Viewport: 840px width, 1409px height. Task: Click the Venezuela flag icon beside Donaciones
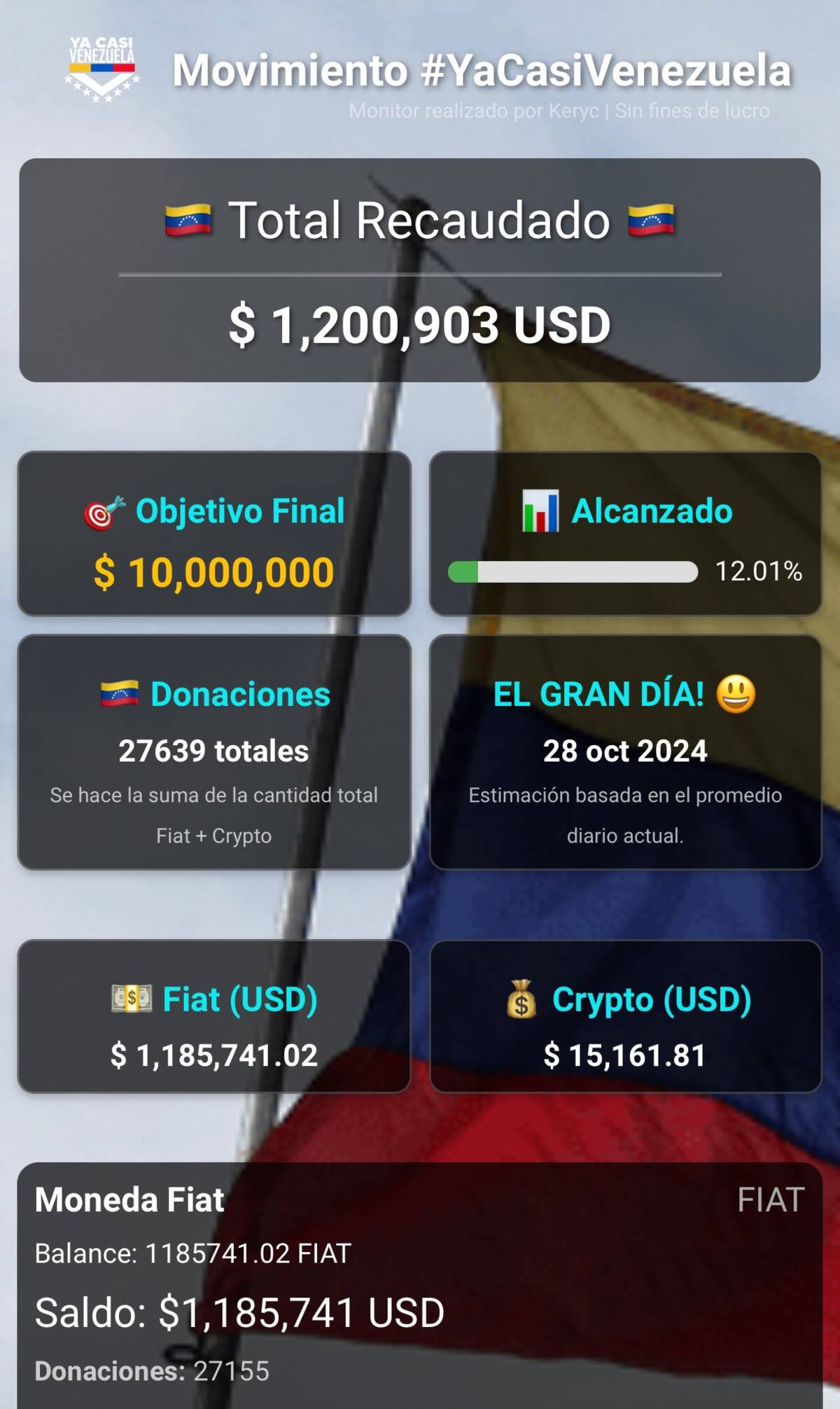pyautogui.click(x=119, y=695)
